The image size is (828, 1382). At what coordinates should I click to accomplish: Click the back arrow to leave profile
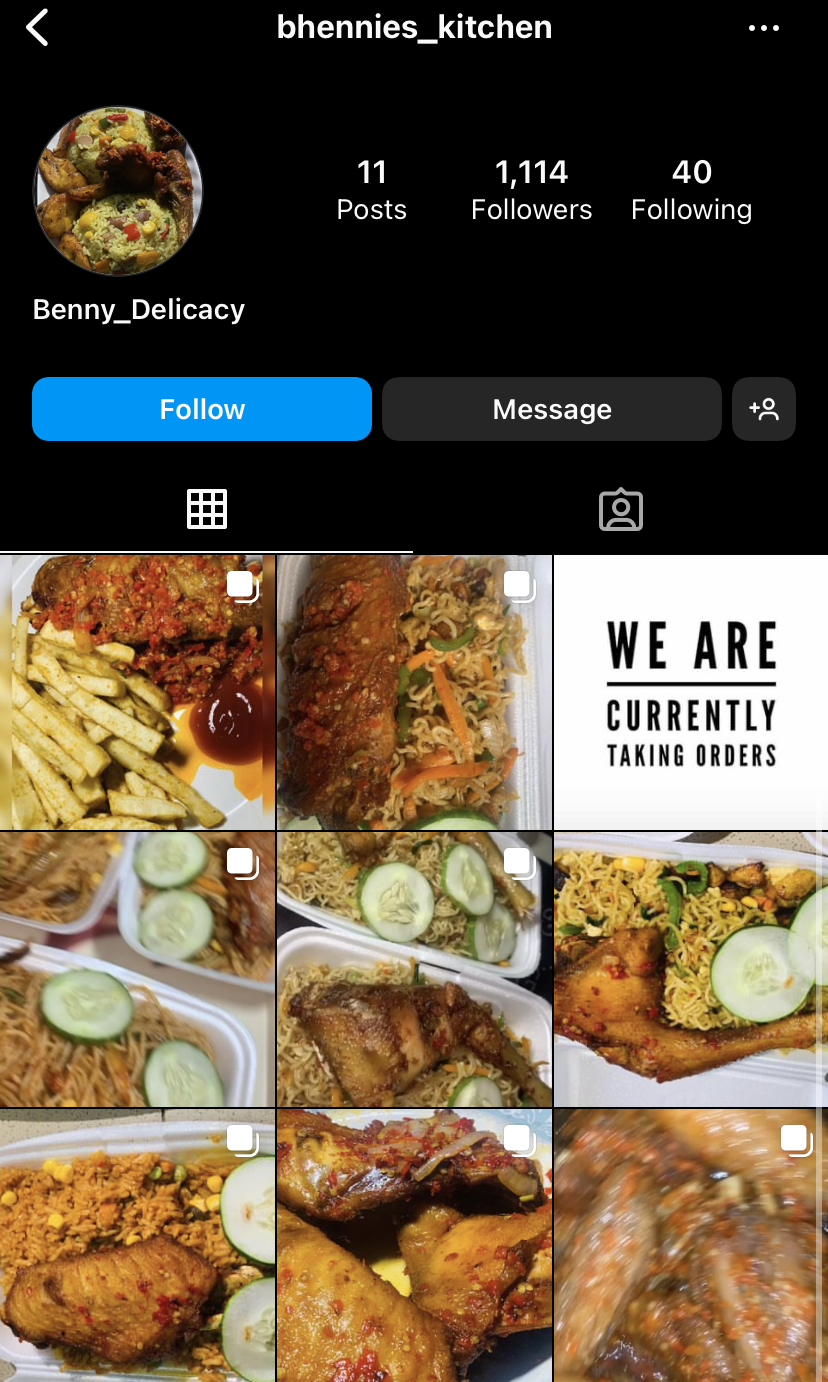click(x=37, y=27)
